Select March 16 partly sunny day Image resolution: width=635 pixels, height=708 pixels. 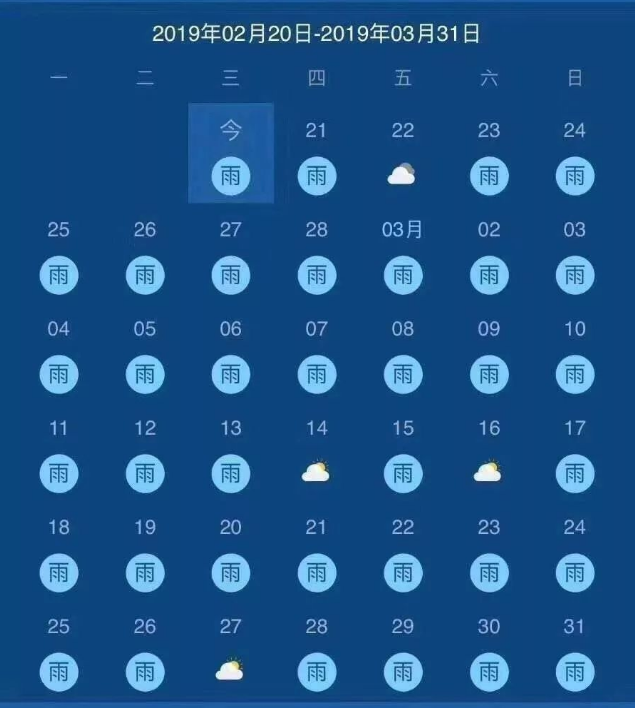click(x=488, y=452)
